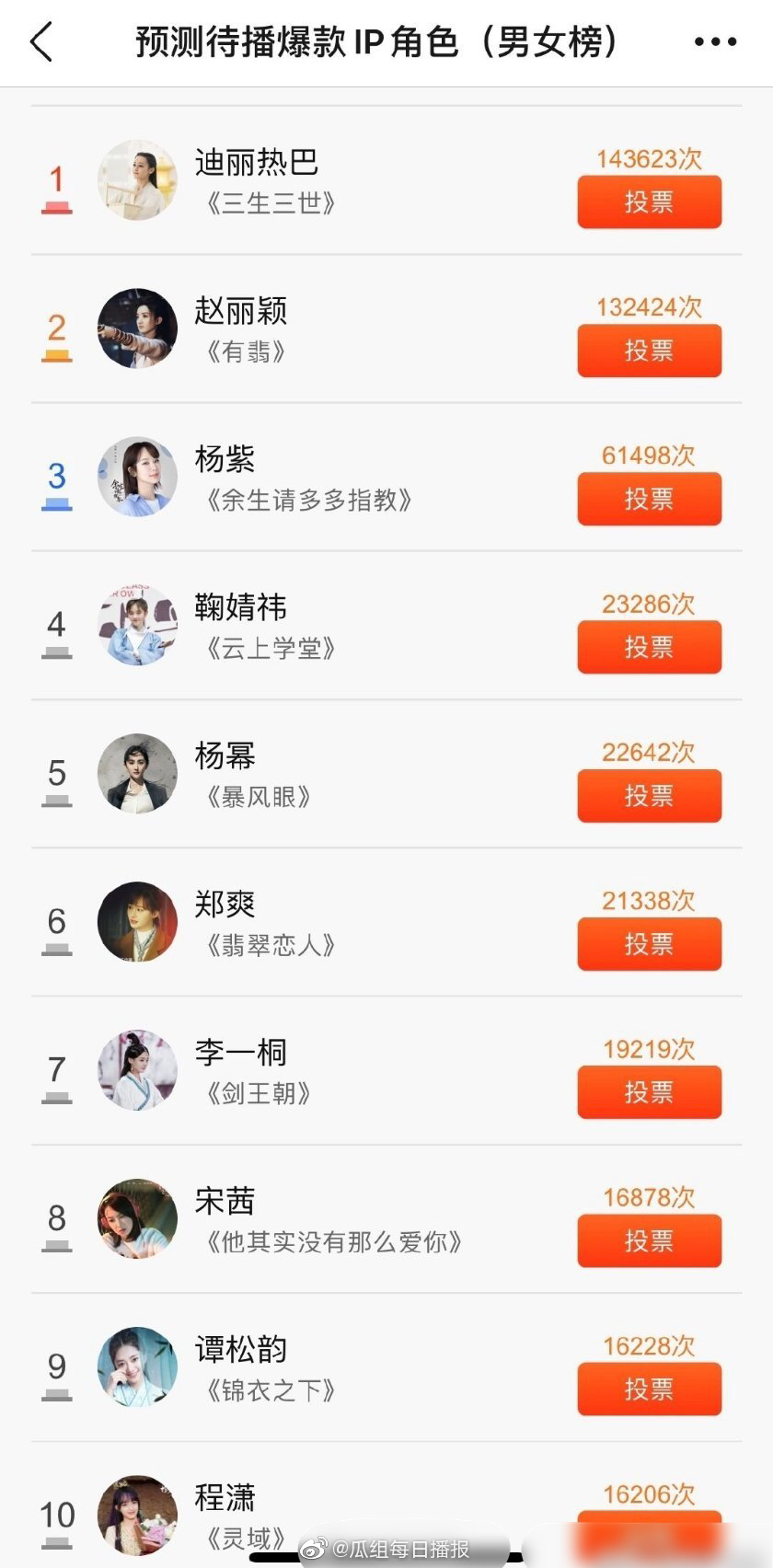The height and width of the screenshot is (1568, 773).
Task: Cast a vote for 赵丽颖
Action: coord(649,351)
